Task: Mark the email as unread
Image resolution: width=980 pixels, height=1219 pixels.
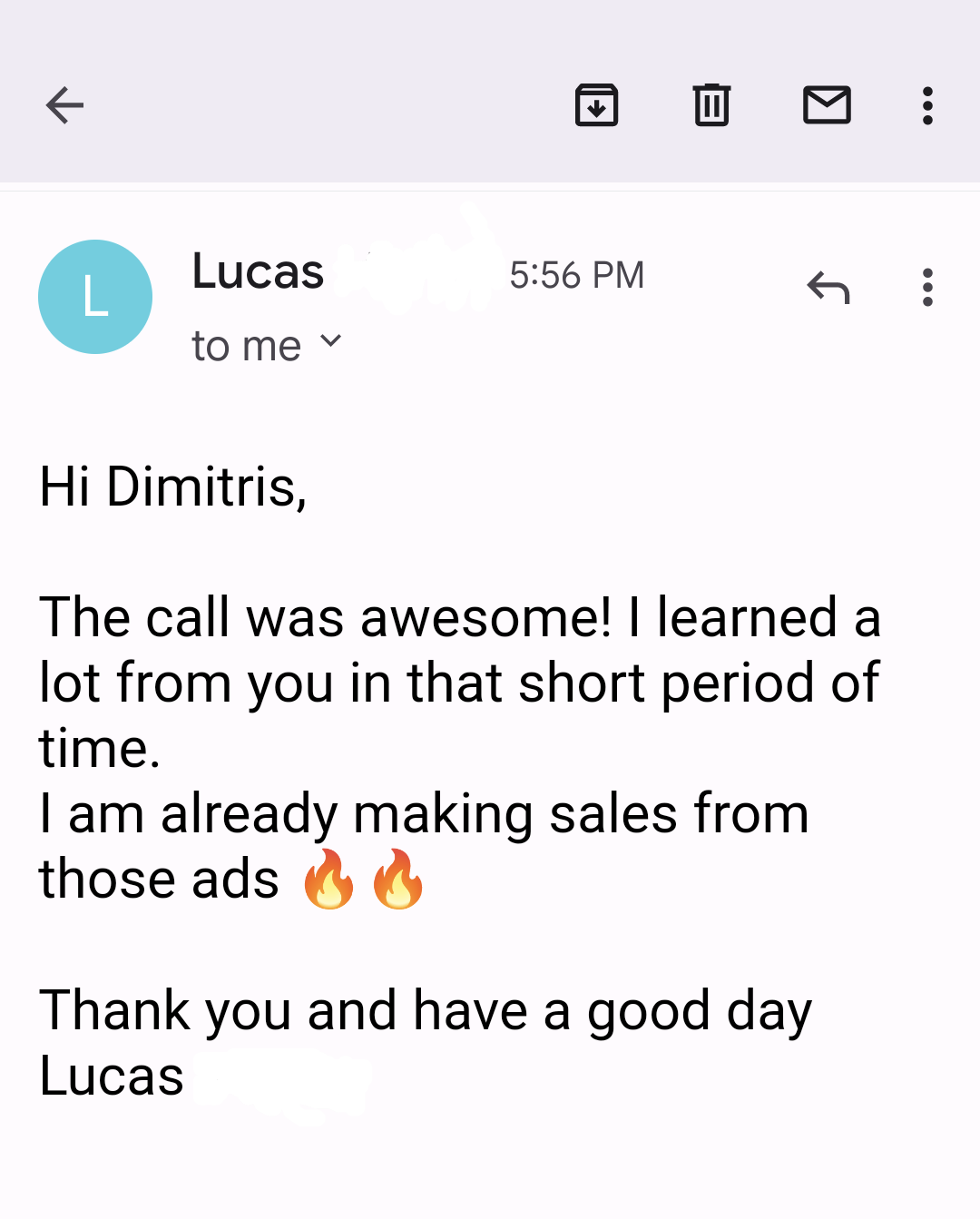Action: point(827,105)
